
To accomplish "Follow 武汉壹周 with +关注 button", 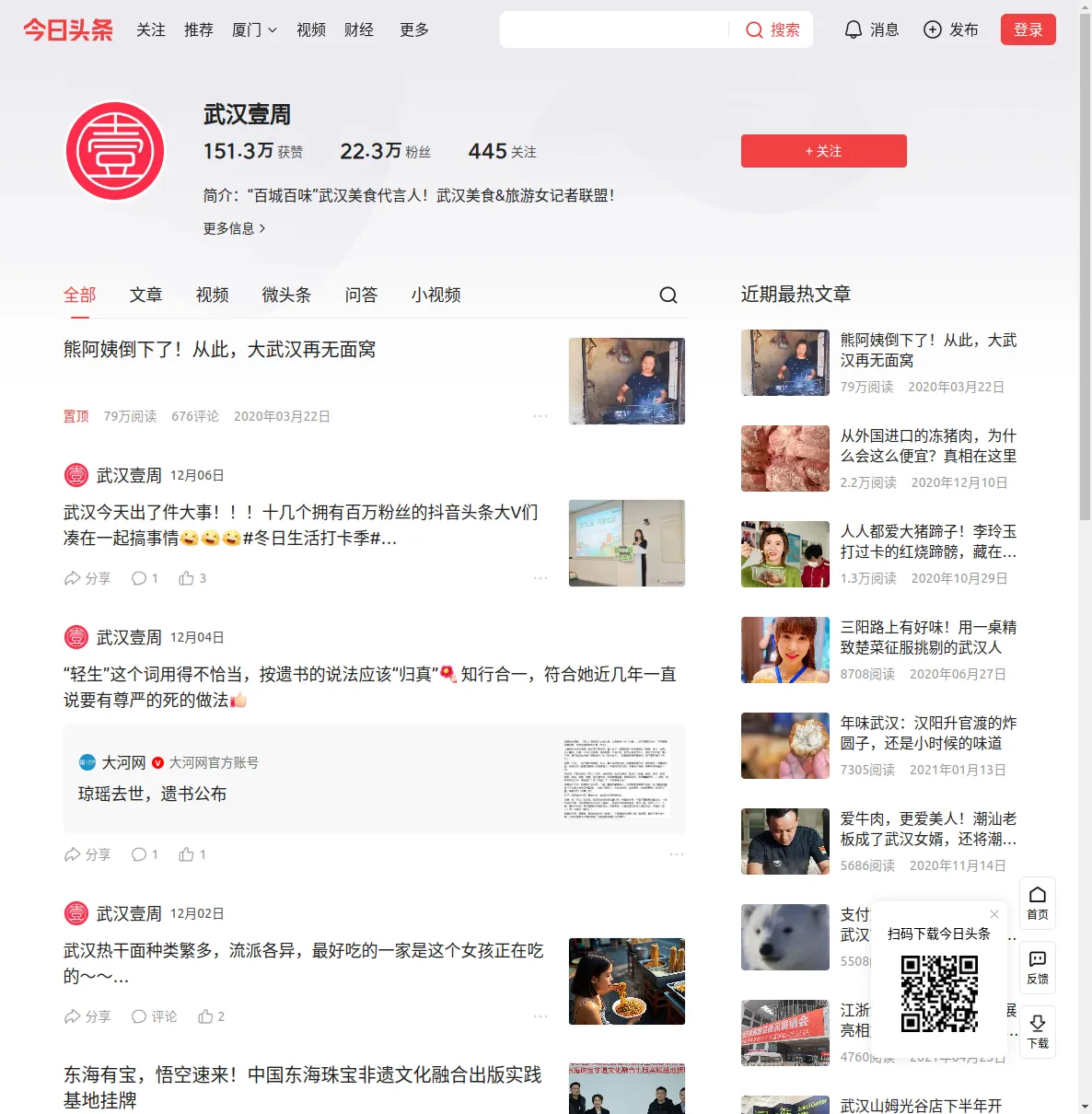I will tap(823, 151).
